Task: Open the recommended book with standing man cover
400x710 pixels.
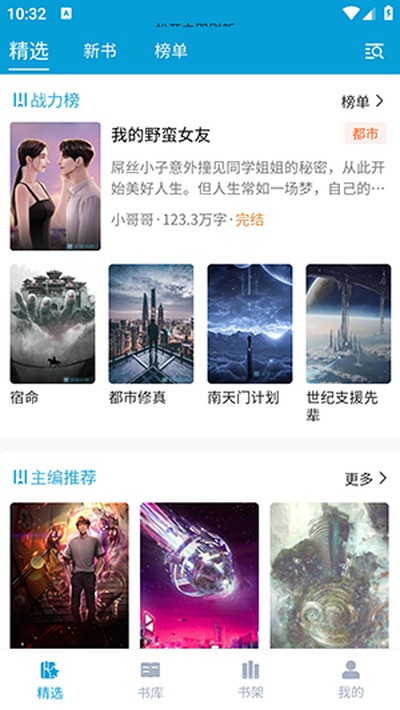Action: (x=69, y=575)
